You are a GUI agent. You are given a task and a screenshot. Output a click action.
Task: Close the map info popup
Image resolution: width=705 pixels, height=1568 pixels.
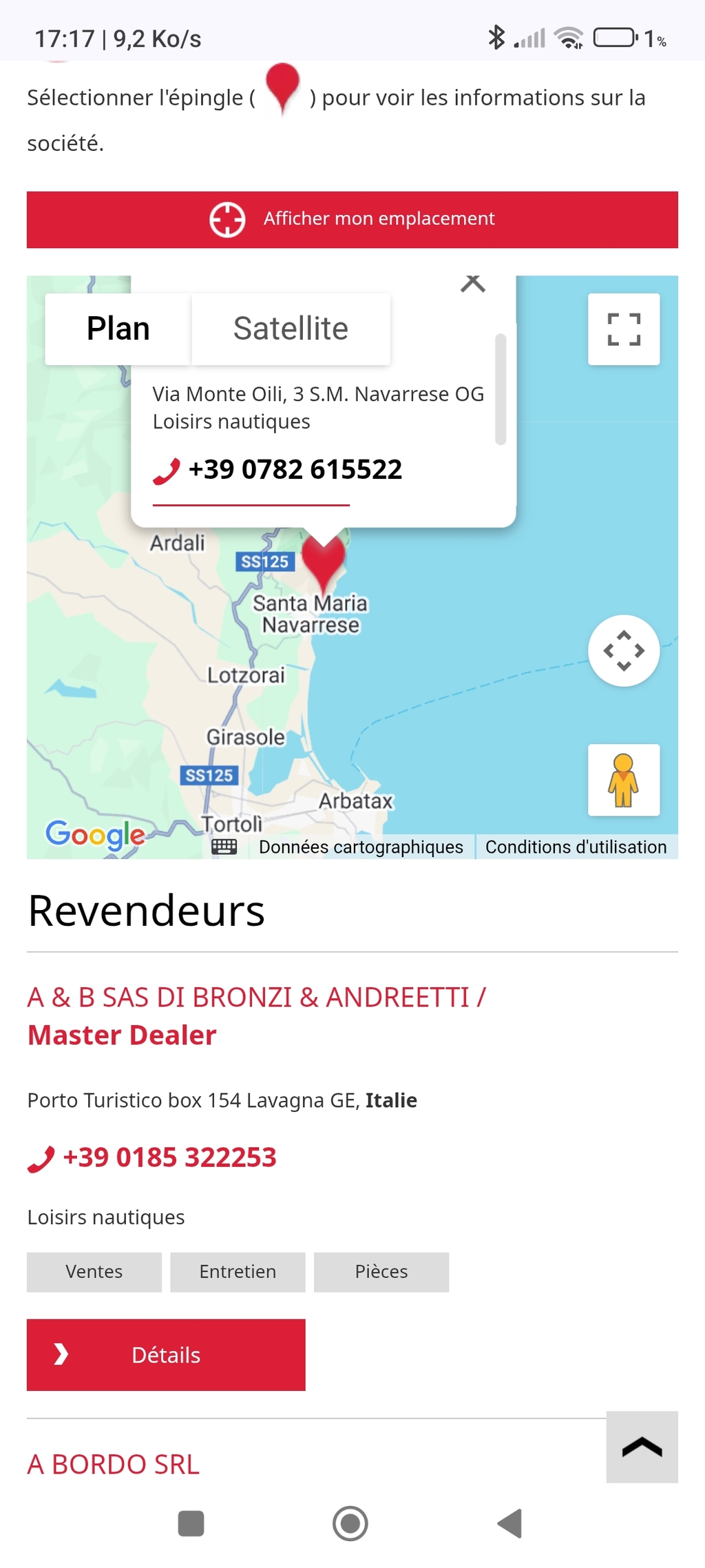(473, 283)
